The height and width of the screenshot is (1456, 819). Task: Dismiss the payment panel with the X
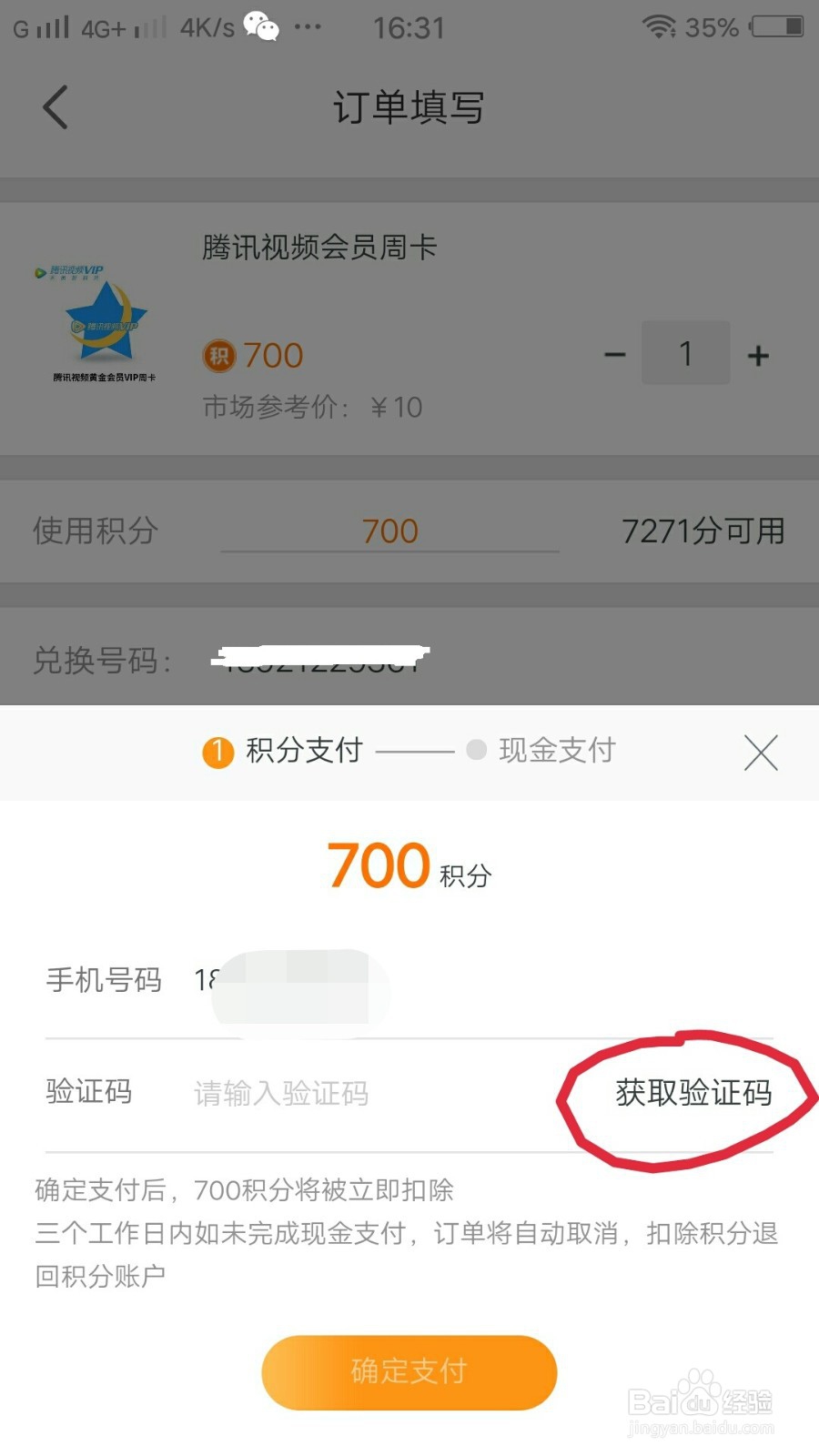click(x=761, y=753)
